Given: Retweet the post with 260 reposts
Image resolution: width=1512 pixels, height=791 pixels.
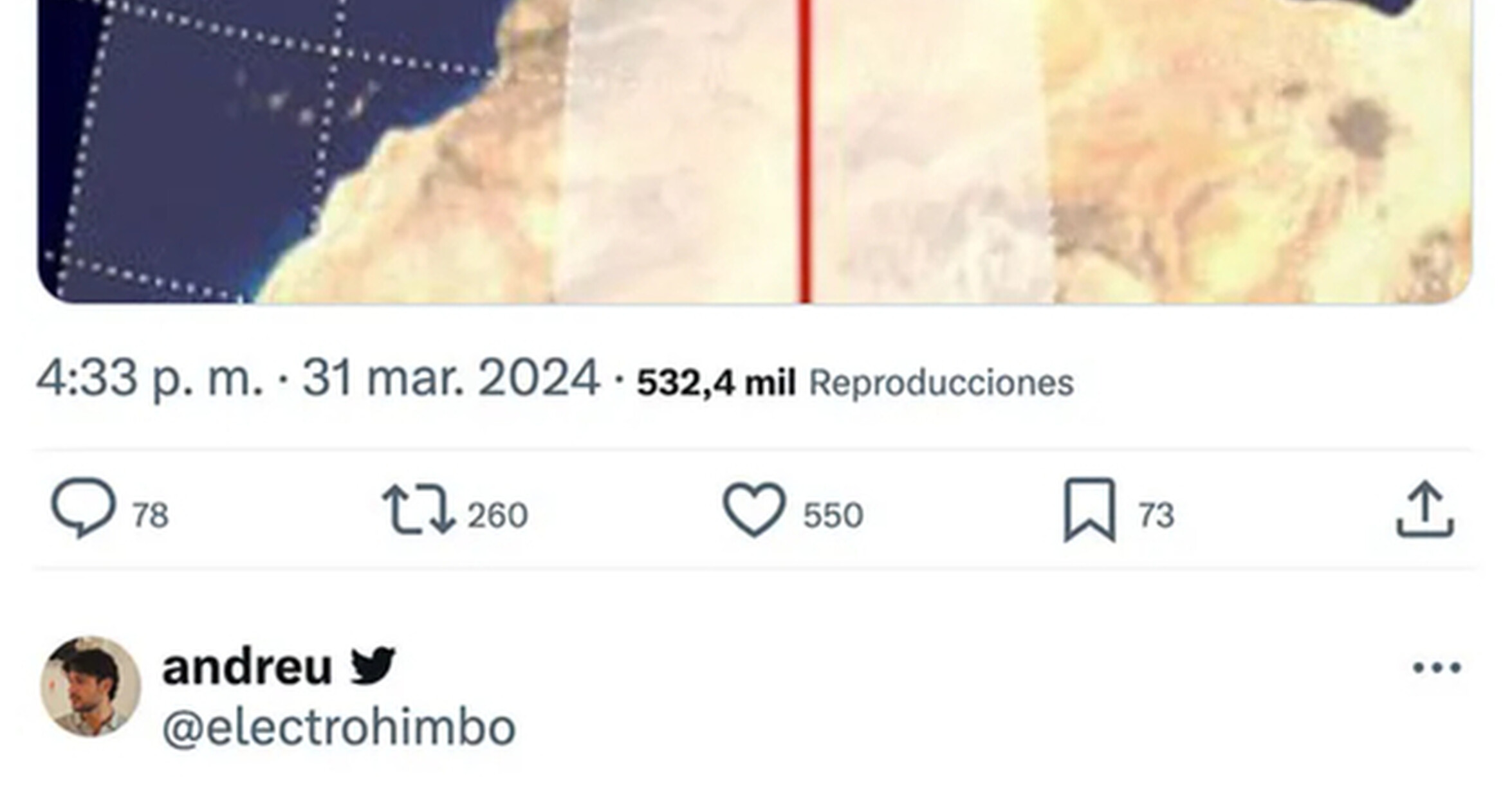Looking at the screenshot, I should [x=419, y=511].
